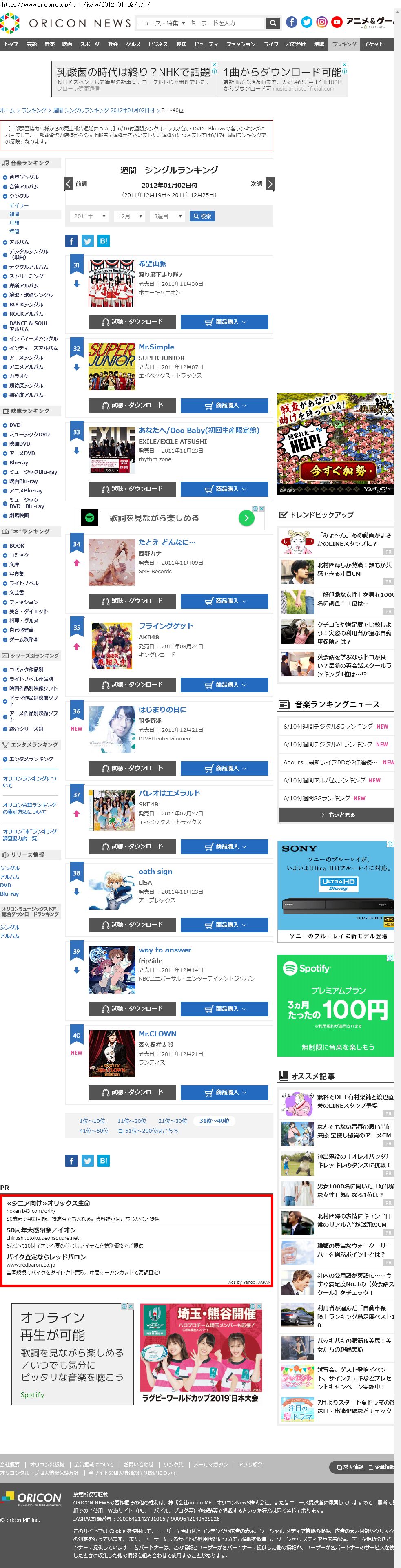Image resolution: width=401 pixels, height=1568 pixels.
Task: Go to previous week with 前週 arrow
Action: (69, 184)
